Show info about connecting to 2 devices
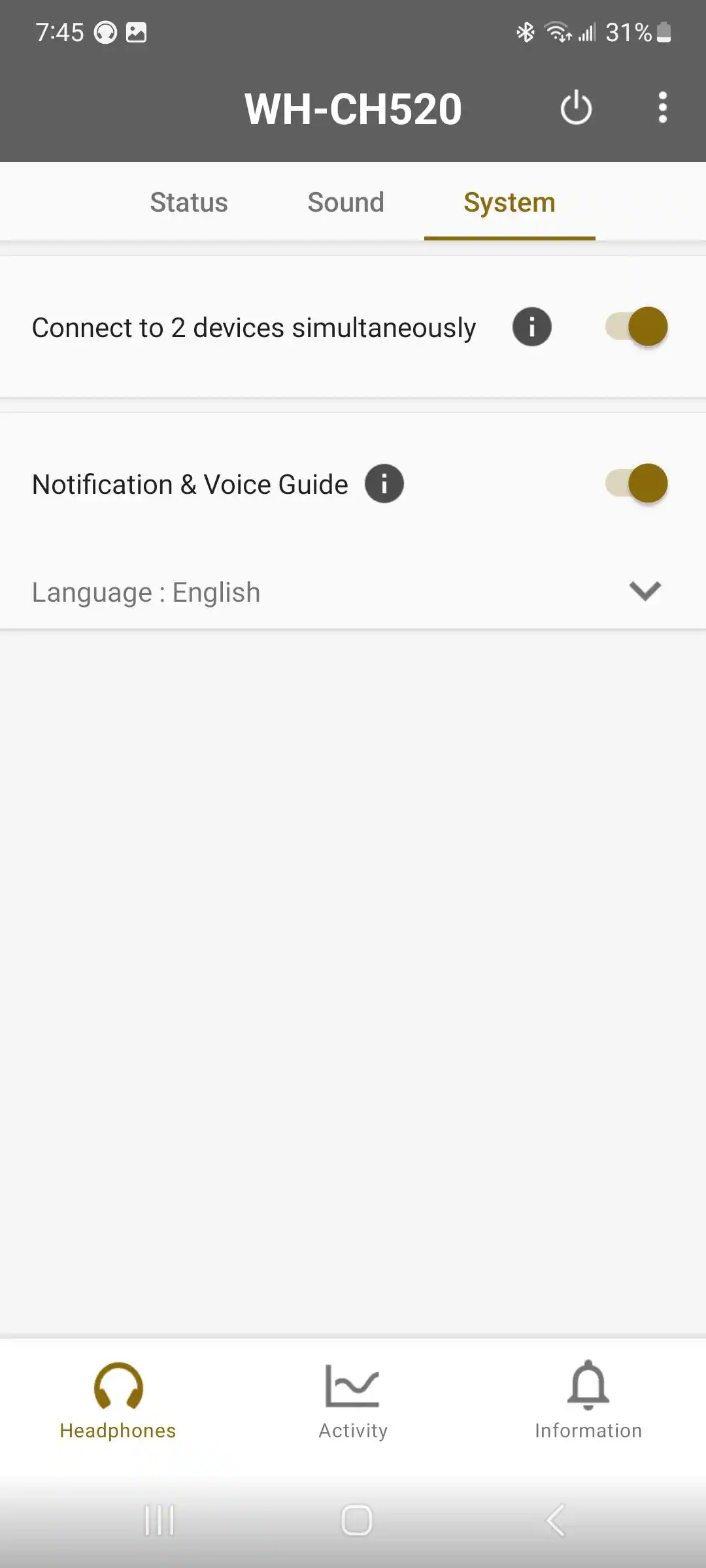This screenshot has width=706, height=1568. 531,327
